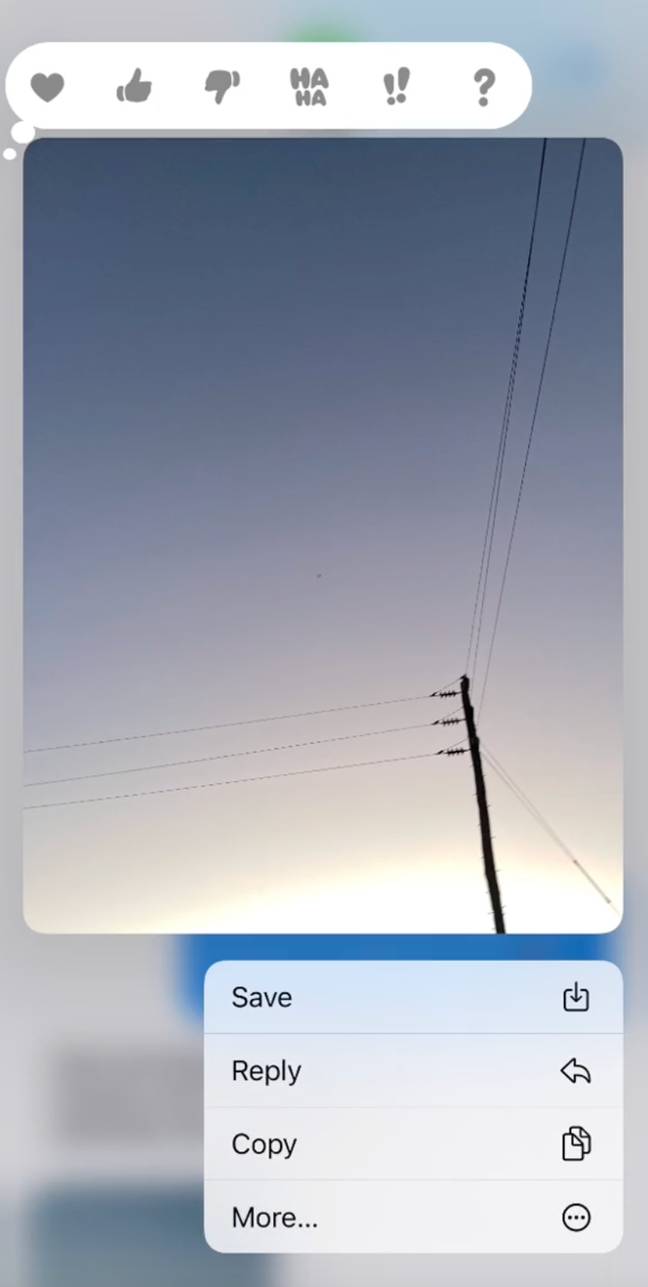This screenshot has width=648, height=1287.
Task: React with the heart tapback
Action: point(47,88)
